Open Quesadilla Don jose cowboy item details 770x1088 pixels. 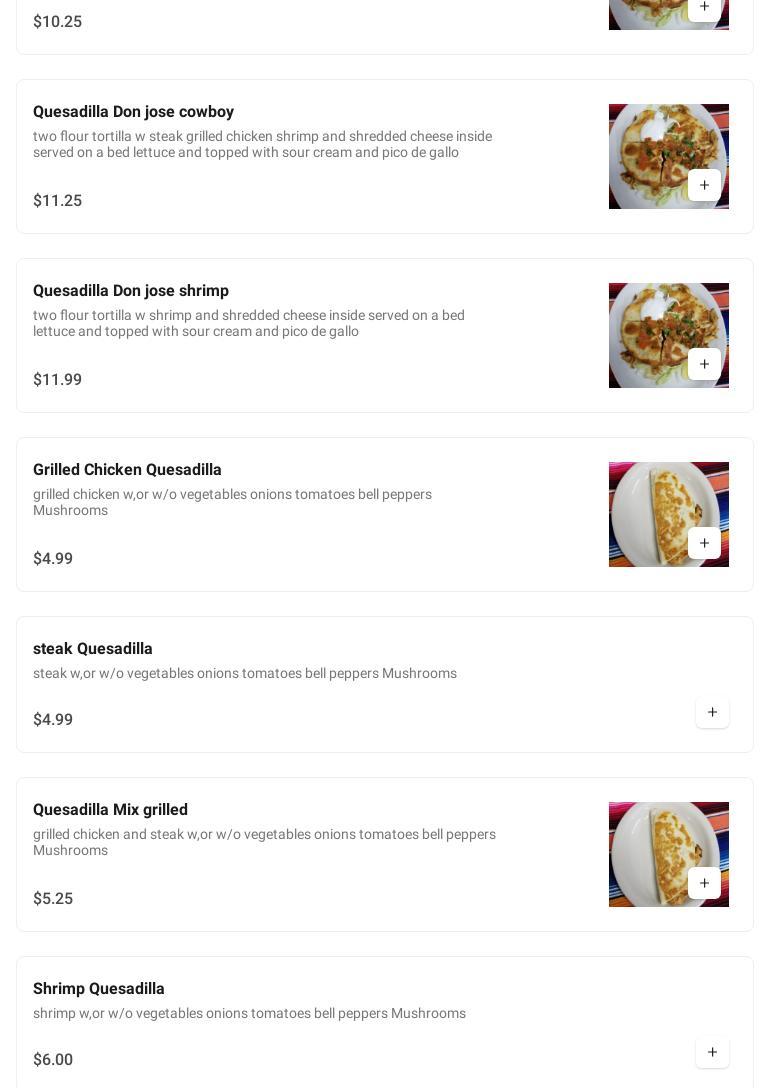point(133,112)
